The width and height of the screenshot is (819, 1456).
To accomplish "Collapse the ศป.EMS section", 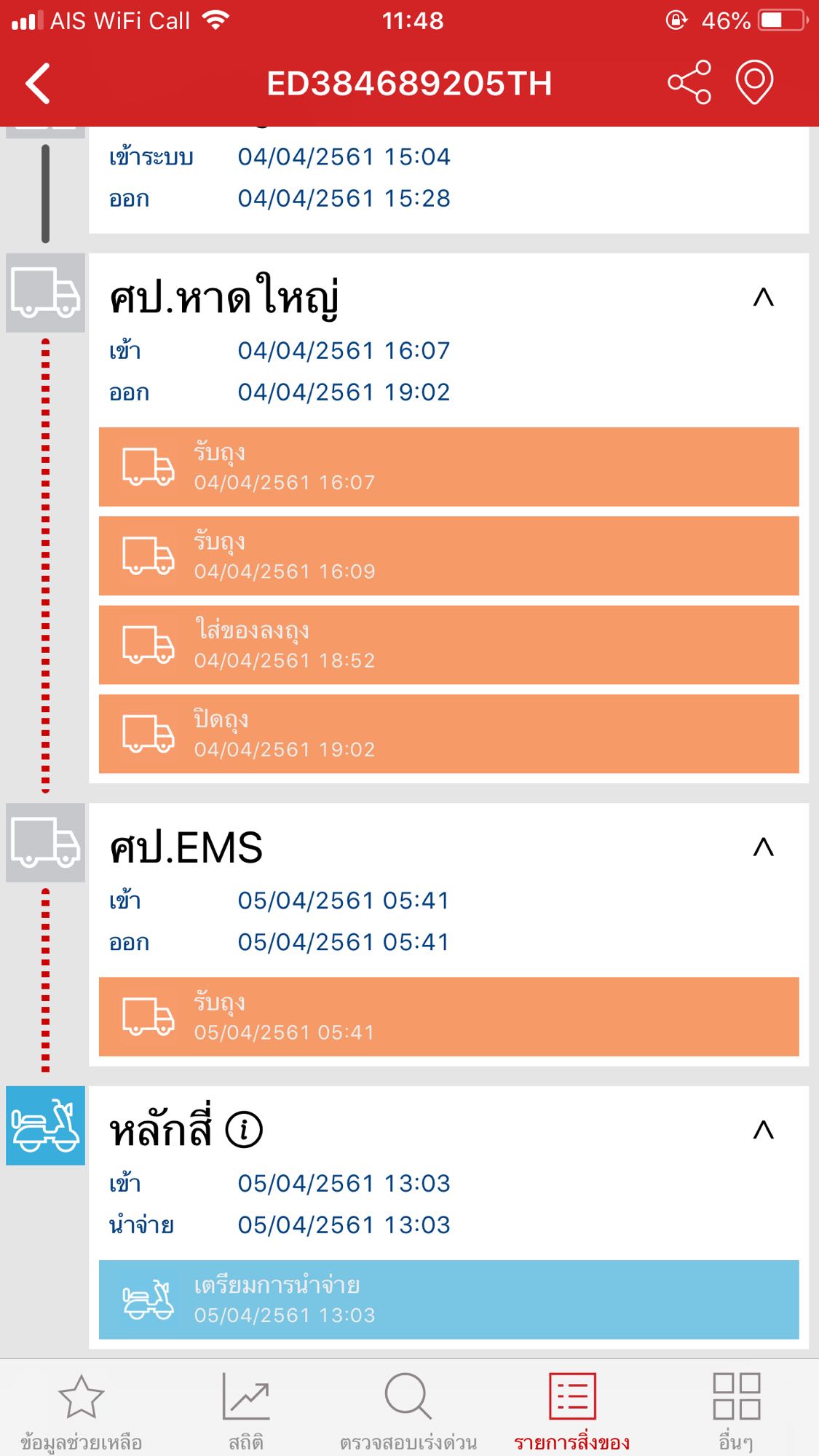I will pos(763,847).
